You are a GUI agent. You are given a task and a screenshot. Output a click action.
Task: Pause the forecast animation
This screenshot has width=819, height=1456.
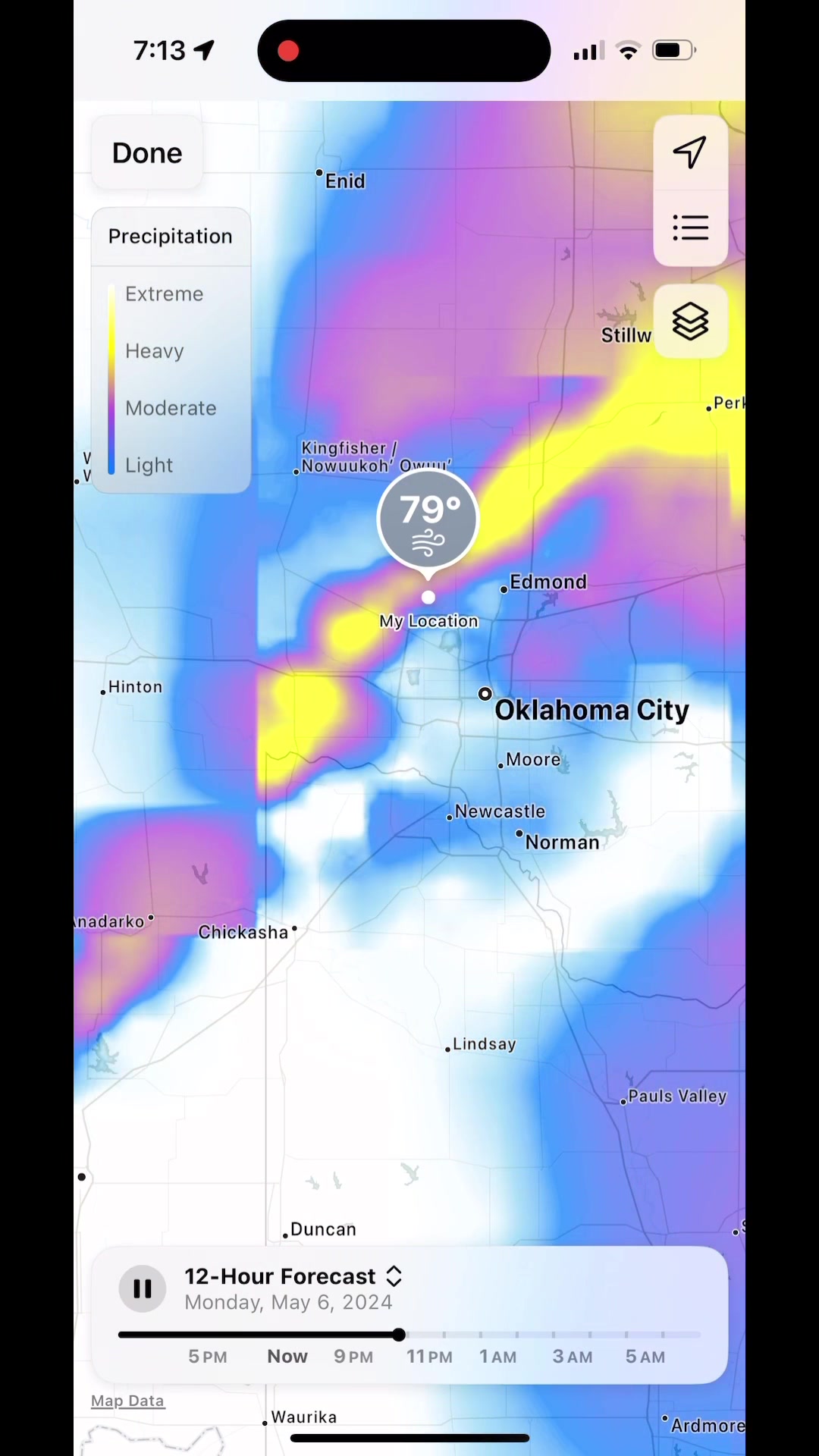[143, 1288]
